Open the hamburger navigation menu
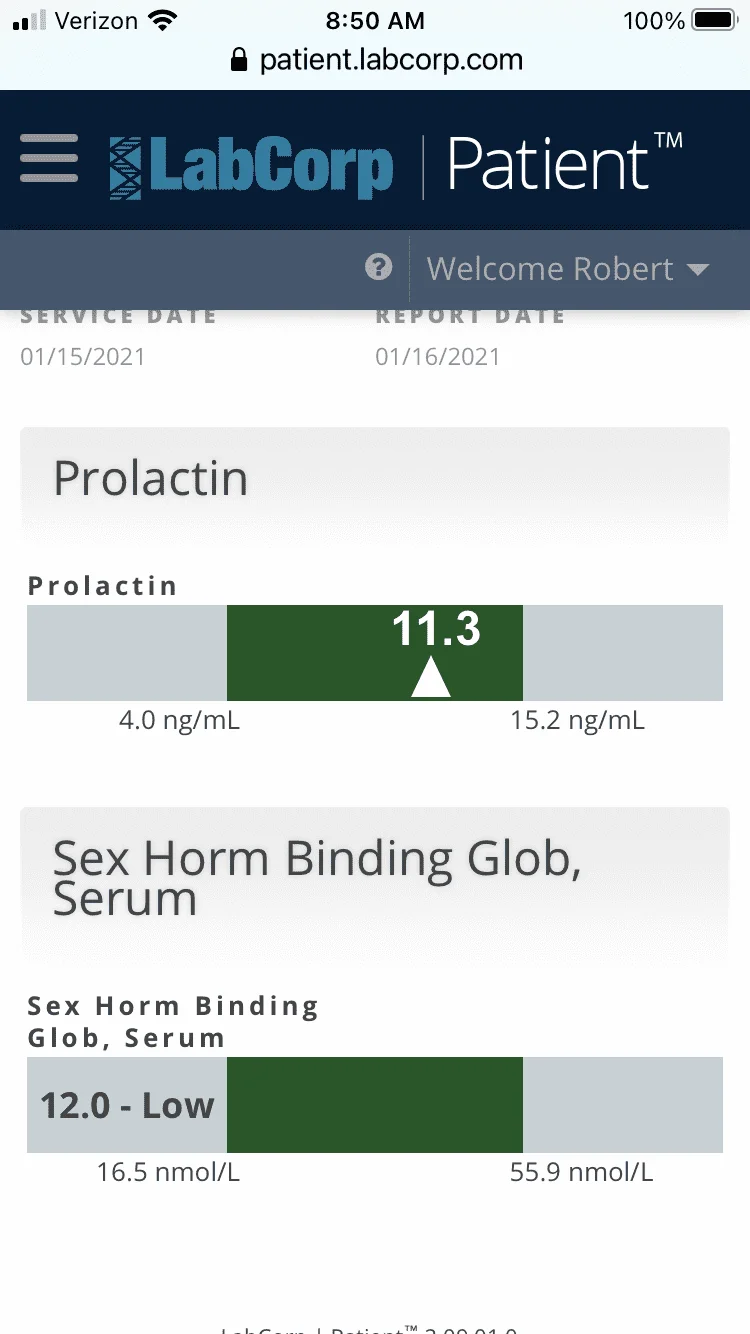 (x=49, y=158)
